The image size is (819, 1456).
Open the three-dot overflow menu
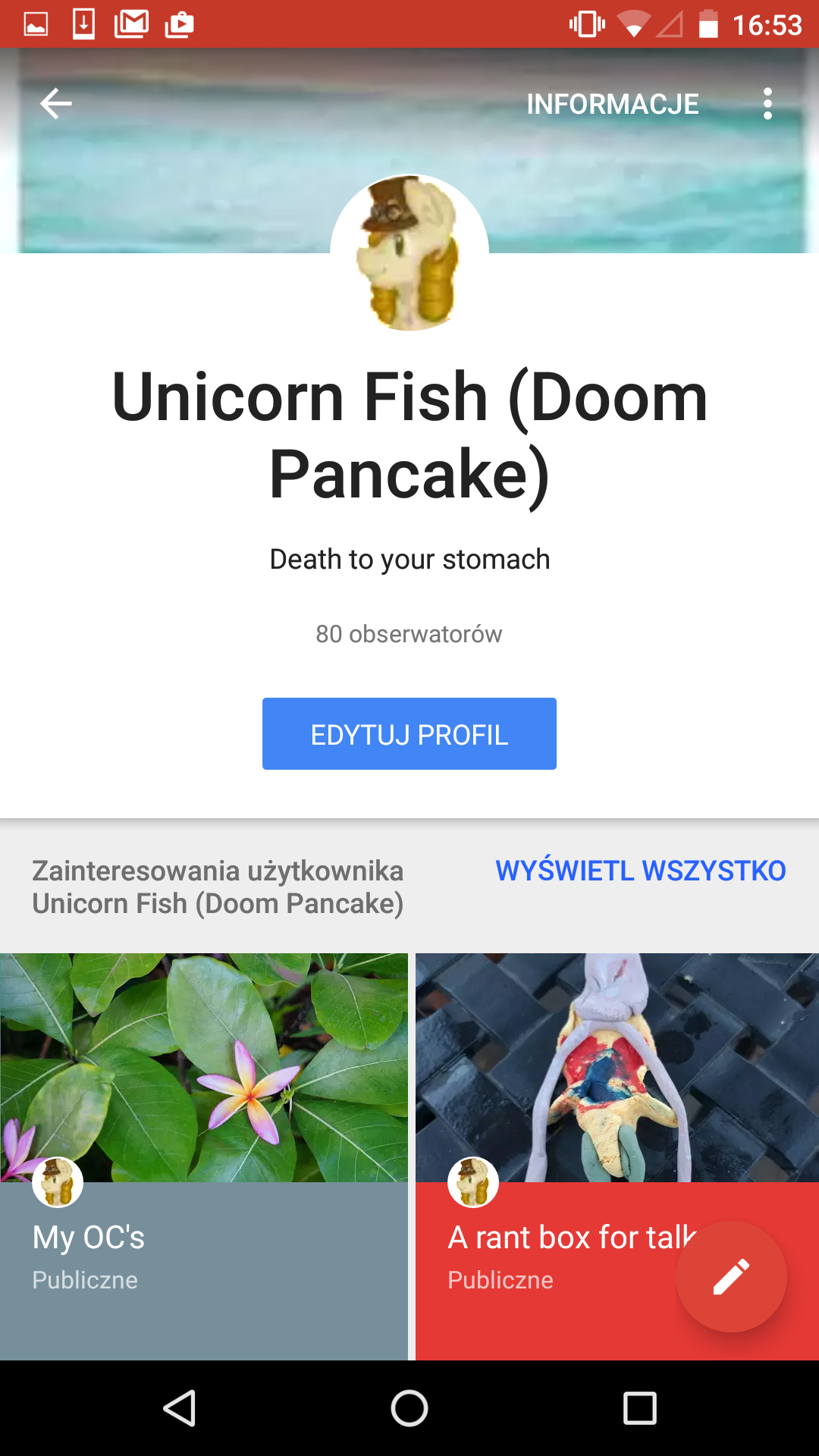767,104
